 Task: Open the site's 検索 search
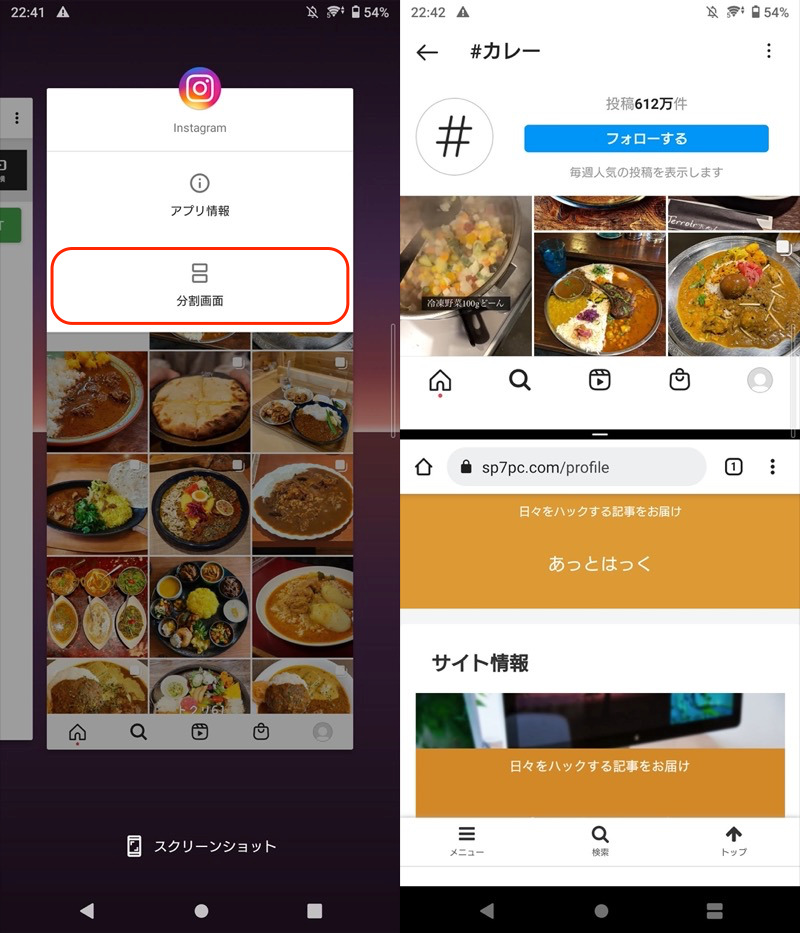600,841
